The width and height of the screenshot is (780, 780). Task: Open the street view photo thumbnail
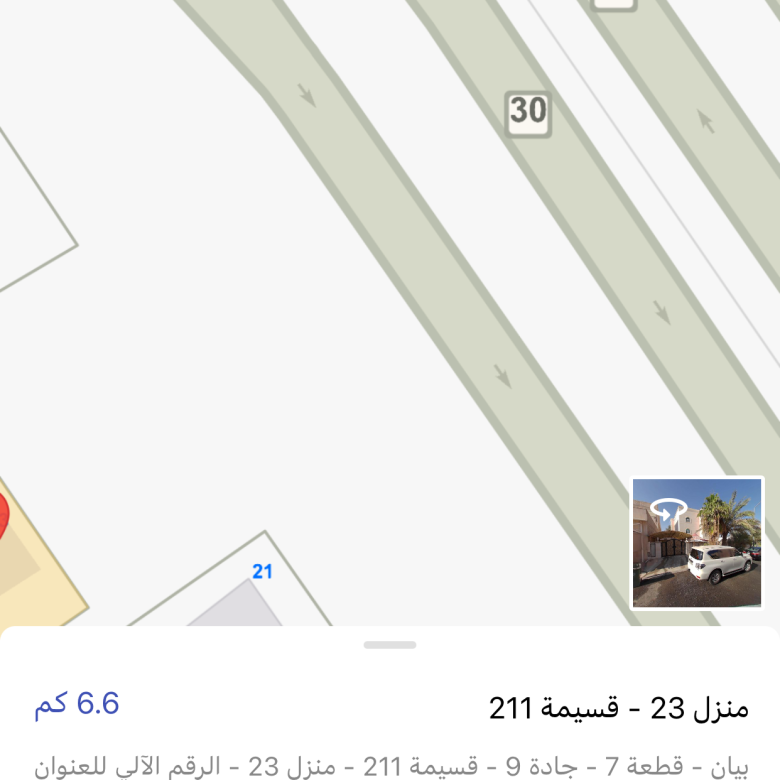(x=697, y=542)
